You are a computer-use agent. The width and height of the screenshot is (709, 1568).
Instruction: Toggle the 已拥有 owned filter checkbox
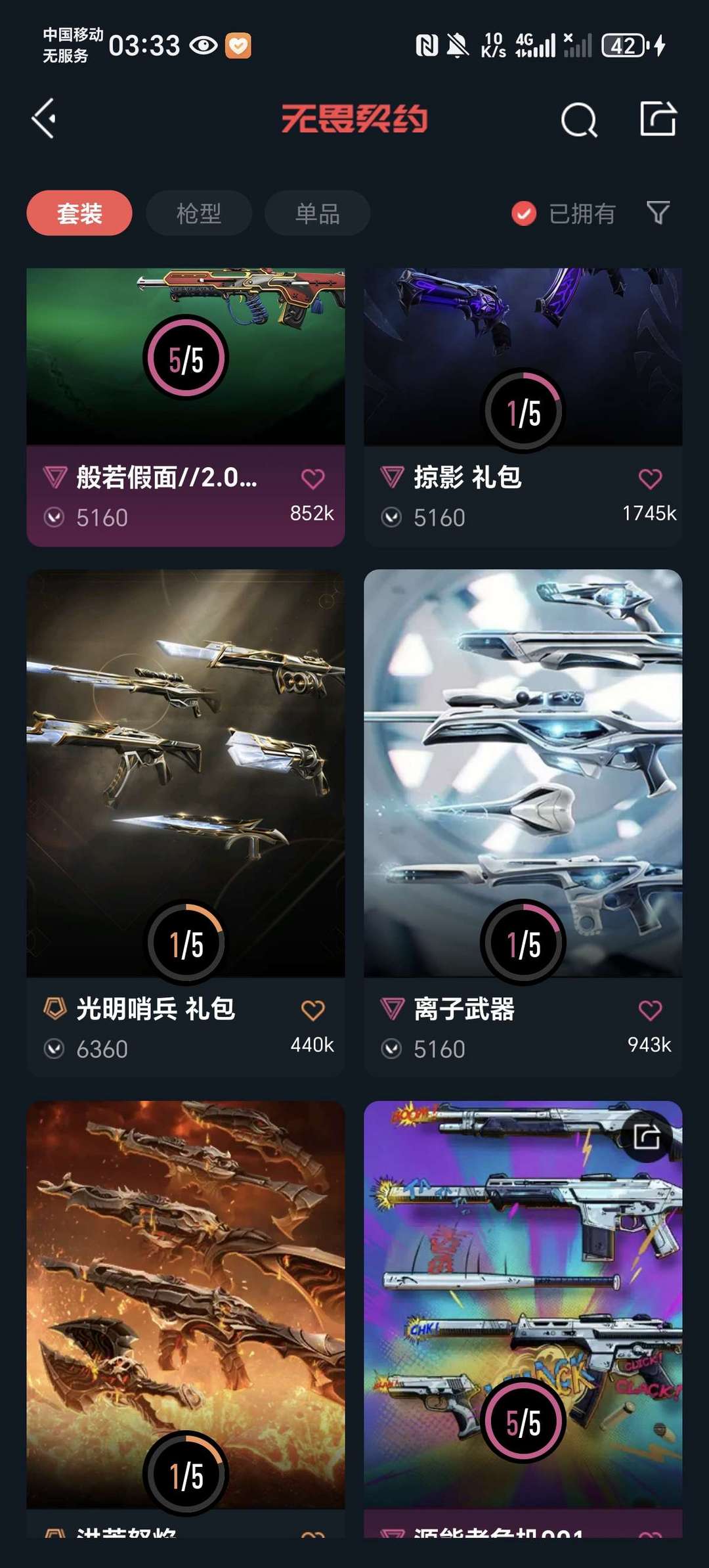[x=524, y=213]
